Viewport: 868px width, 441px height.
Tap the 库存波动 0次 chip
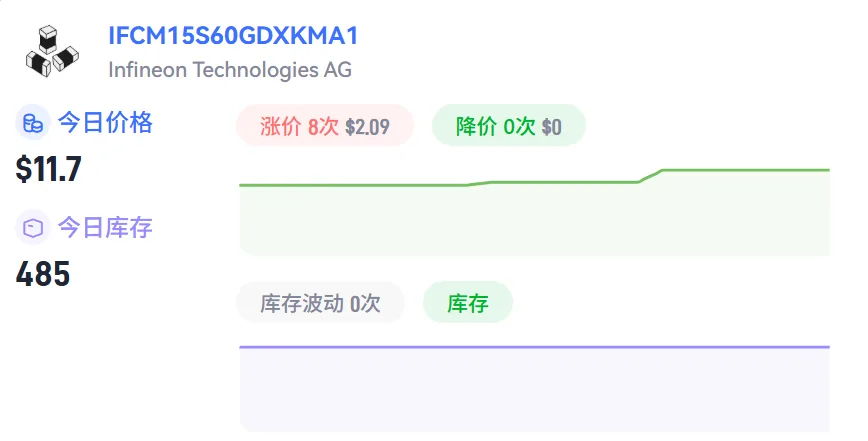[x=320, y=303]
